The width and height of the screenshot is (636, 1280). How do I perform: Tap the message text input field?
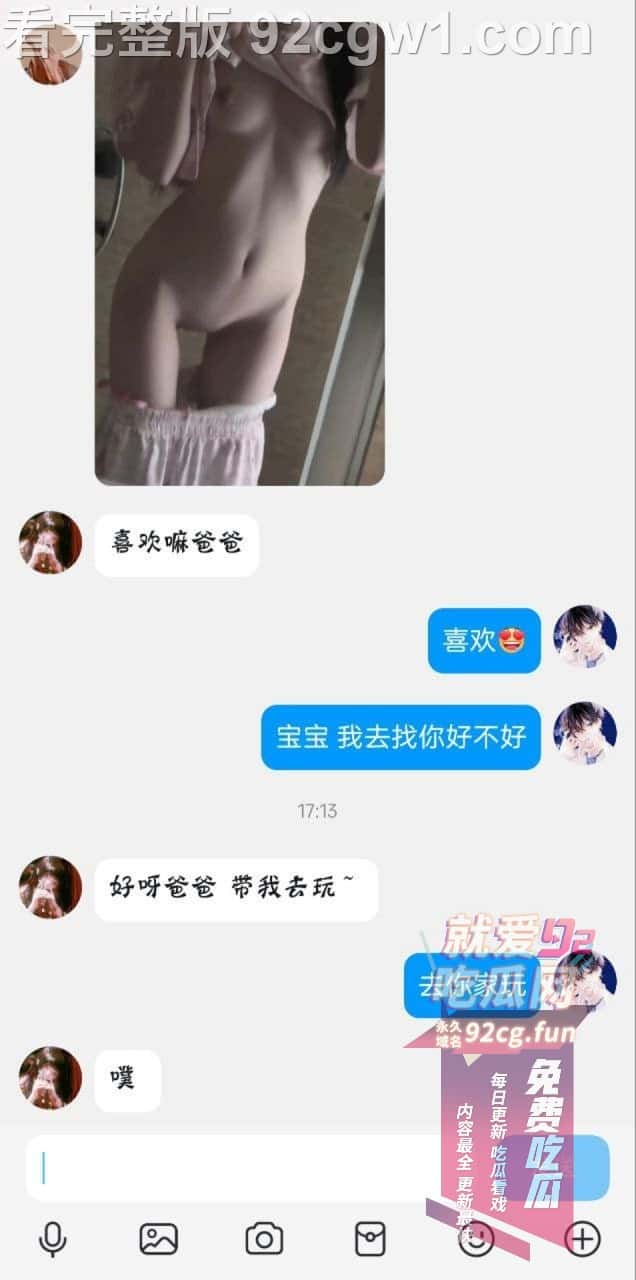tap(230, 1167)
